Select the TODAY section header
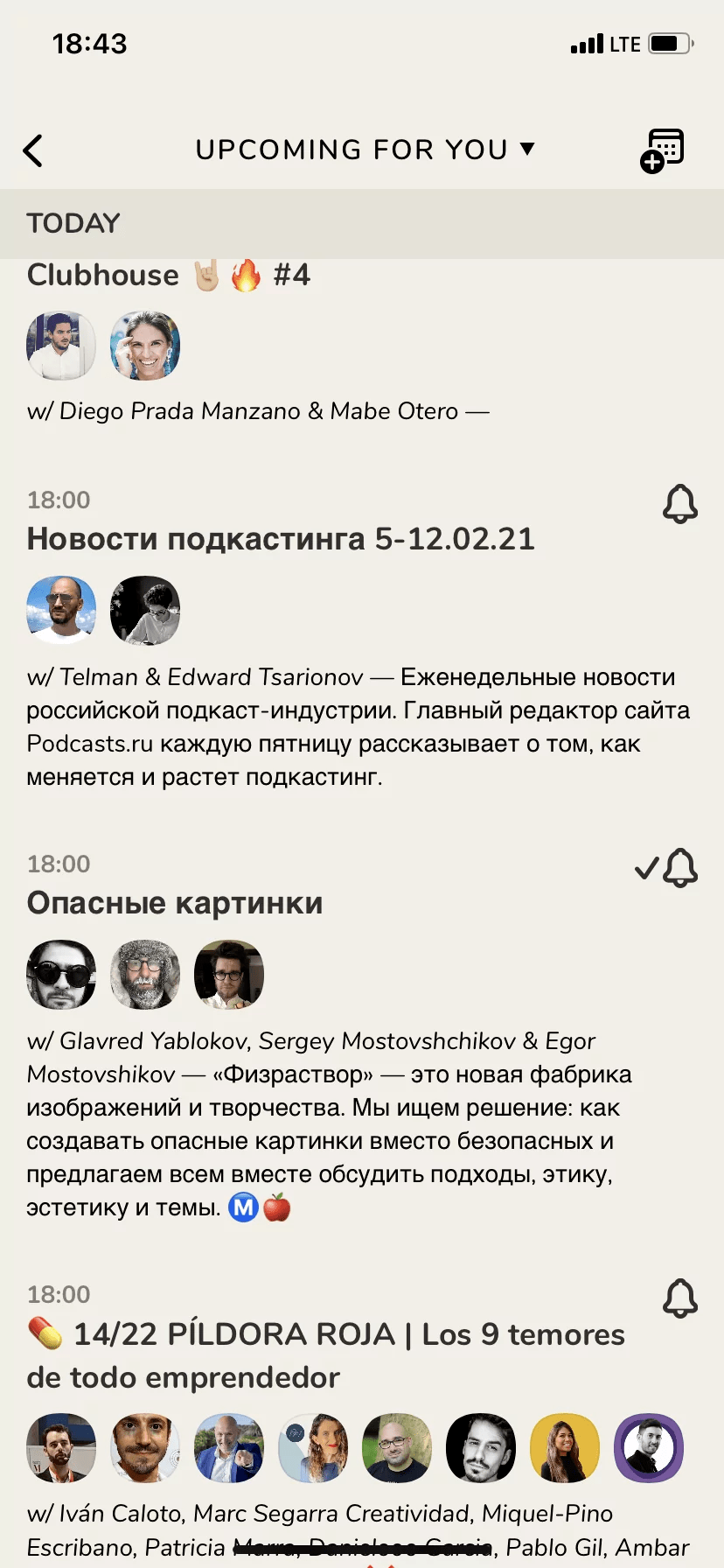The width and height of the screenshot is (724, 1568). coord(73,223)
